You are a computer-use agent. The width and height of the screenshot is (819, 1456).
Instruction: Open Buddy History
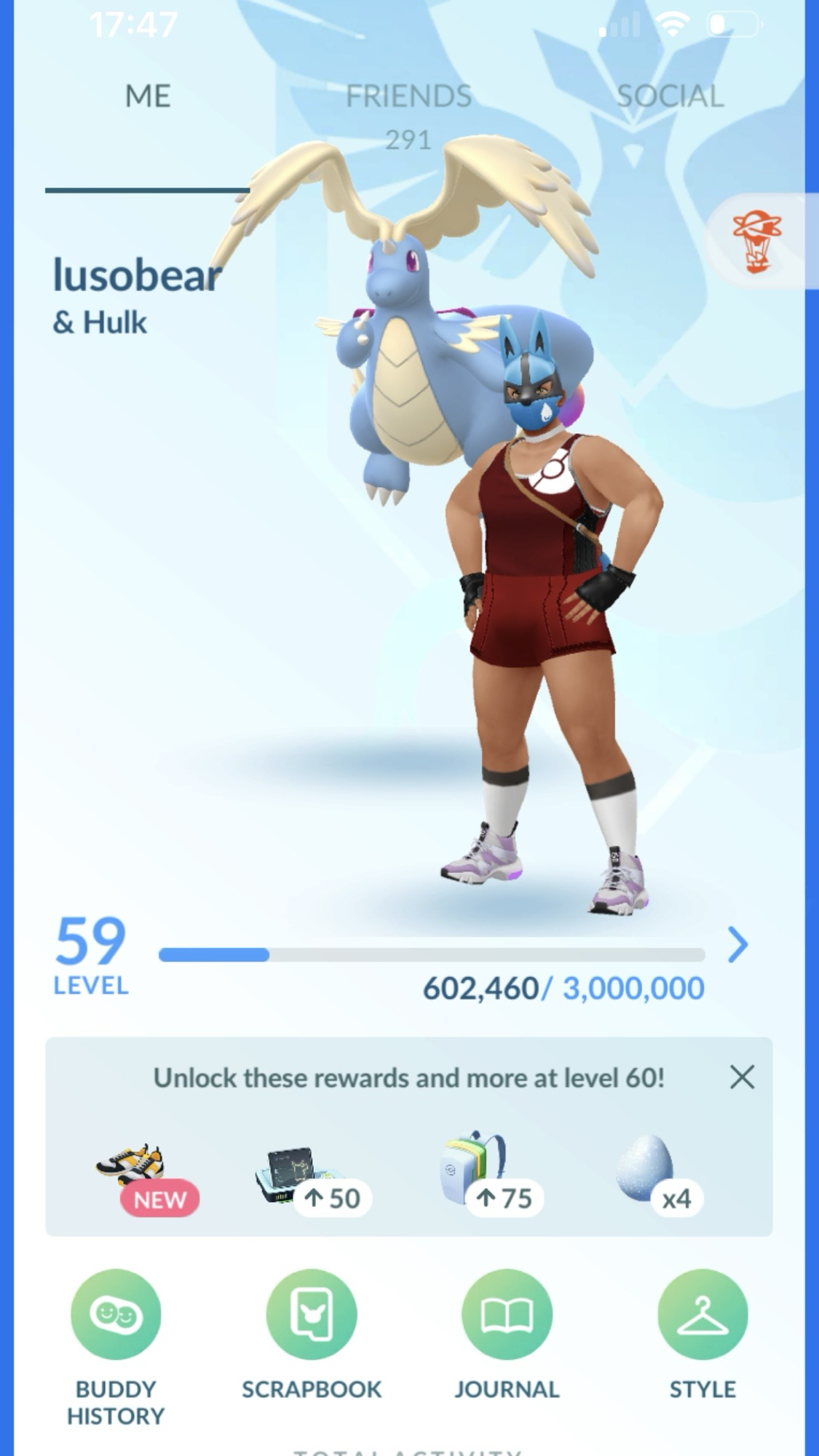[x=116, y=1315]
